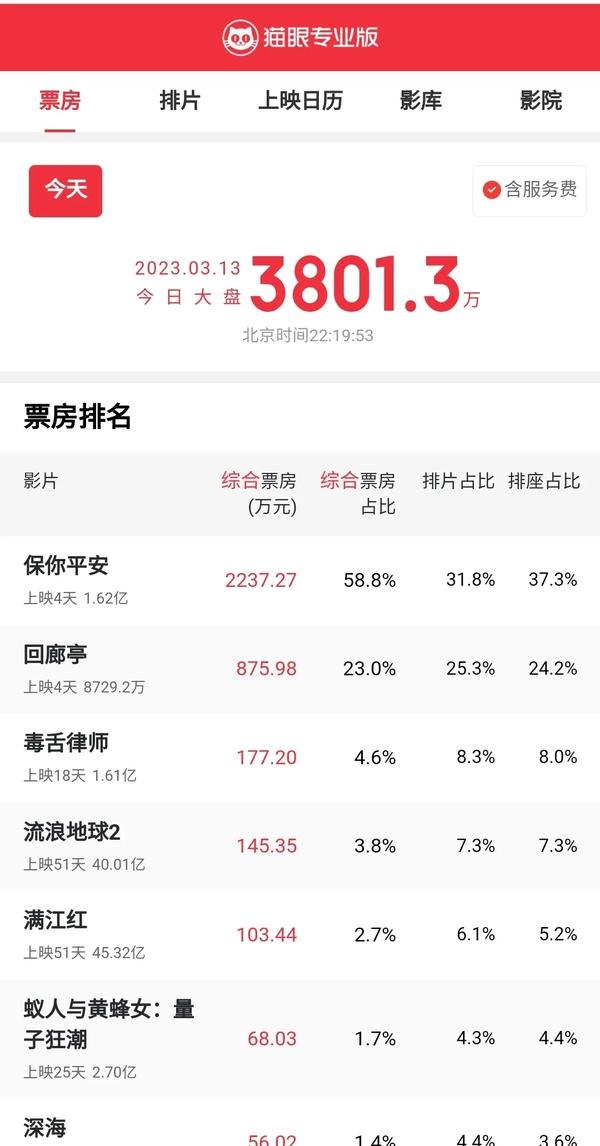Open 蚁人与黄蜂女：量子狂潮 details
This screenshot has height=1146, width=600.
point(300,1039)
